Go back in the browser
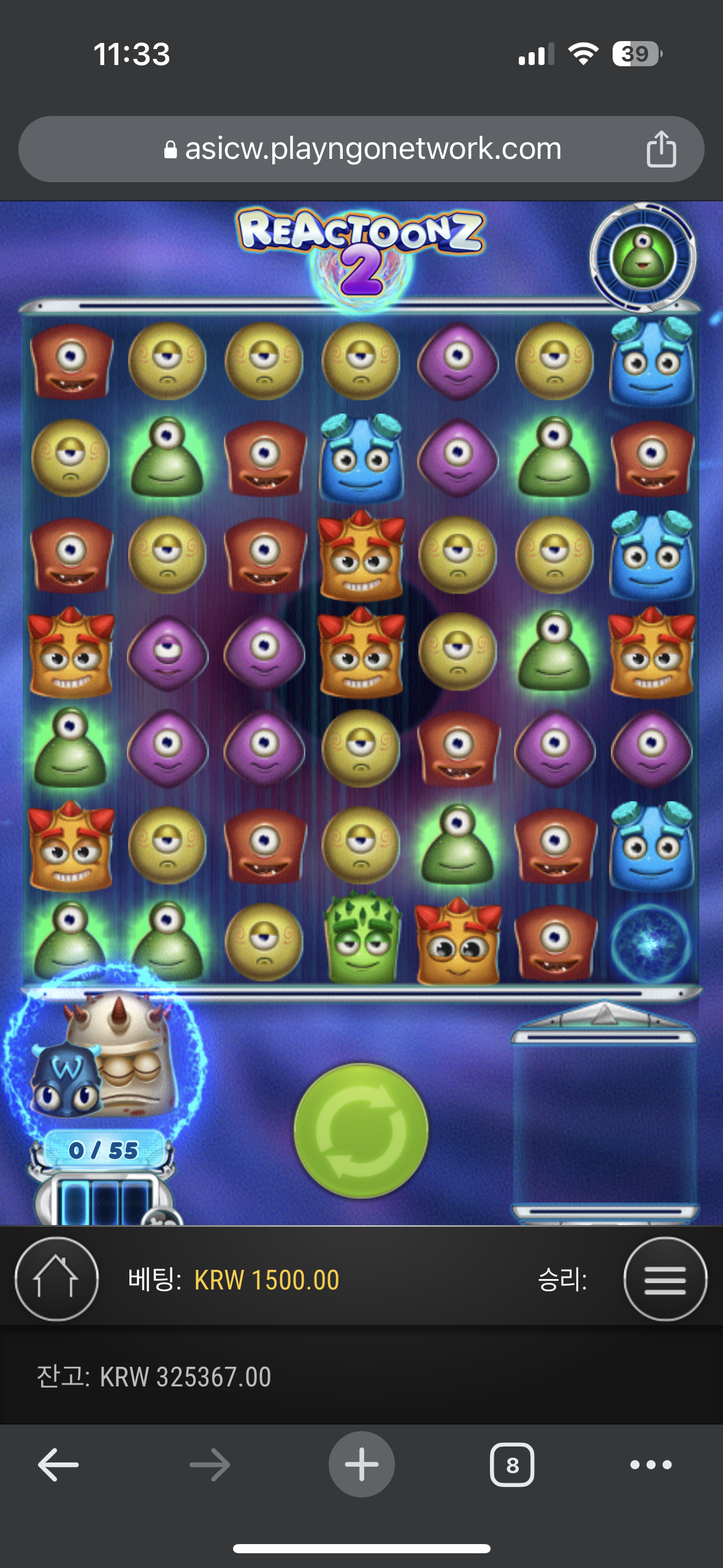The width and height of the screenshot is (723, 1568). click(58, 1465)
